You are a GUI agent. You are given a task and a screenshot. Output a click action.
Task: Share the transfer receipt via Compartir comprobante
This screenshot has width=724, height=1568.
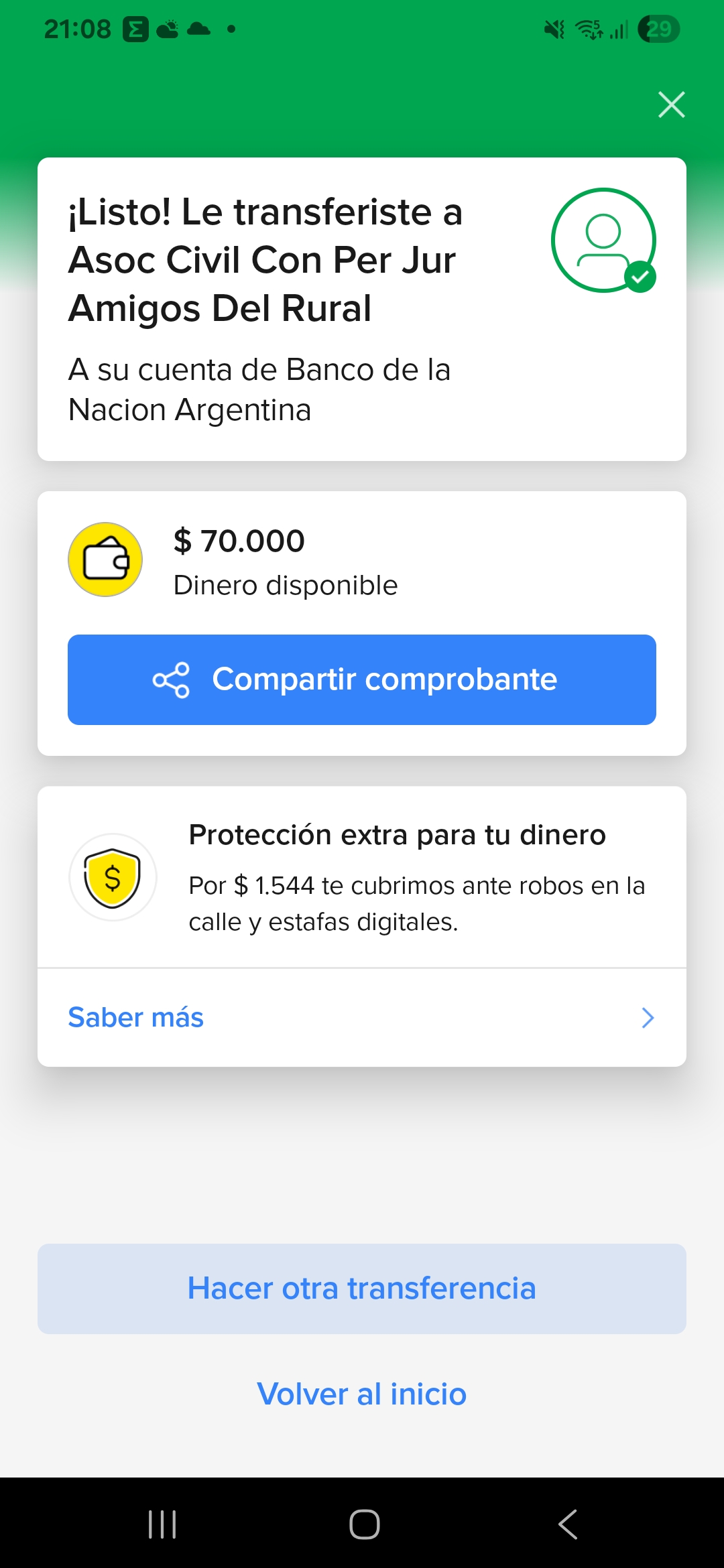point(362,679)
